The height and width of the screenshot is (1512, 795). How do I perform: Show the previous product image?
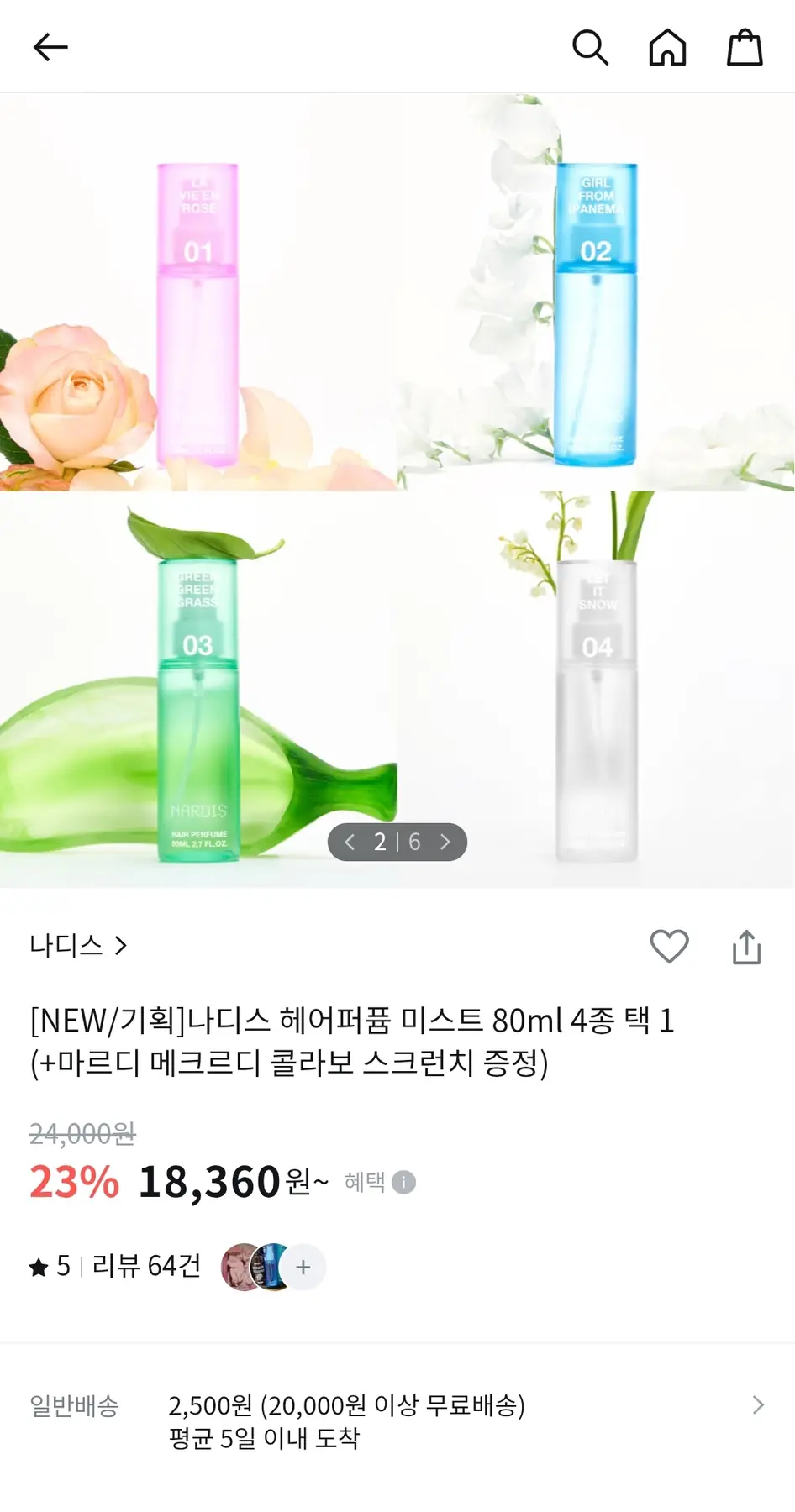(x=350, y=842)
